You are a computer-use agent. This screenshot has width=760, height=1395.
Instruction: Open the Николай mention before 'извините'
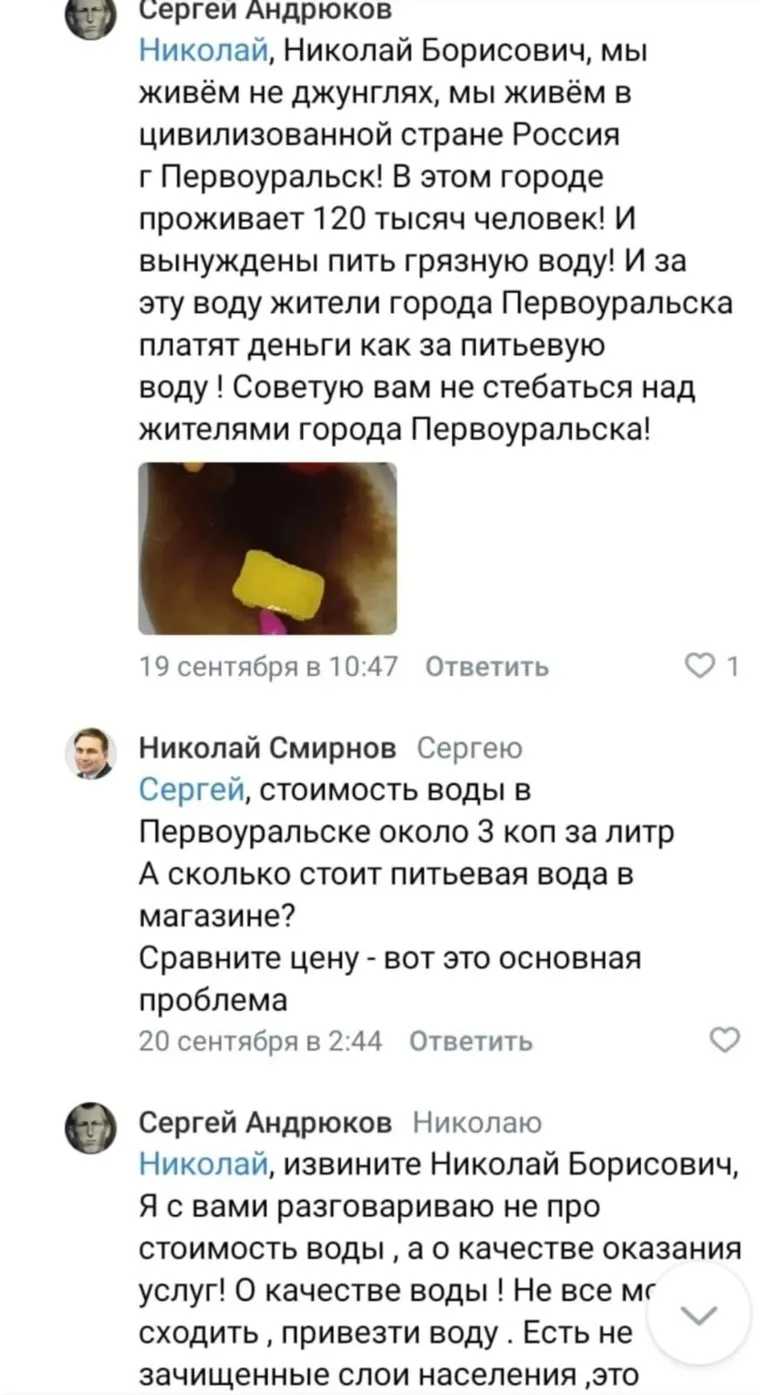coord(203,1164)
